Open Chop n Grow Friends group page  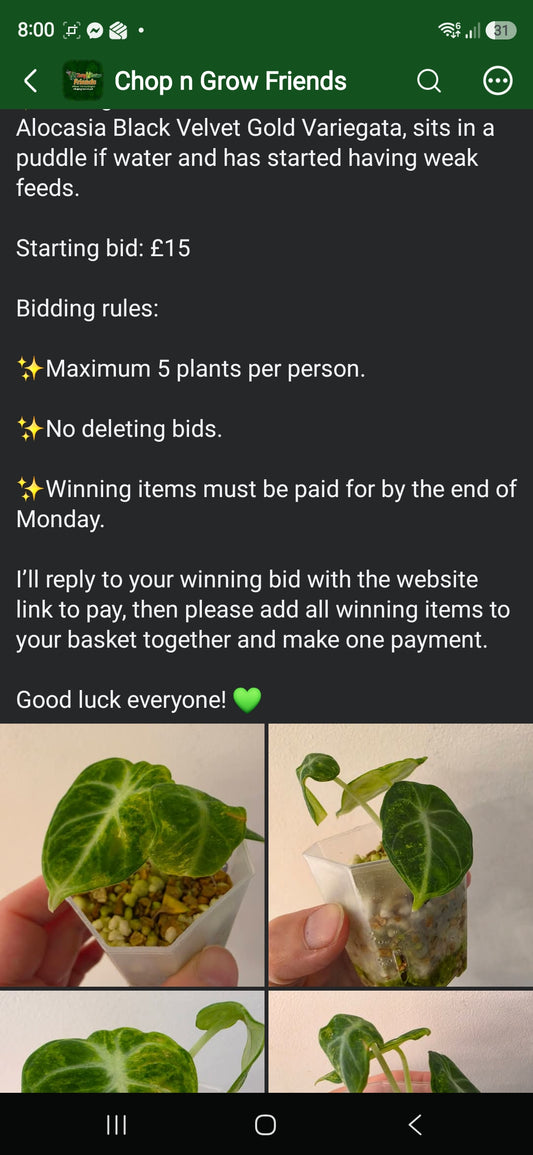(x=230, y=81)
